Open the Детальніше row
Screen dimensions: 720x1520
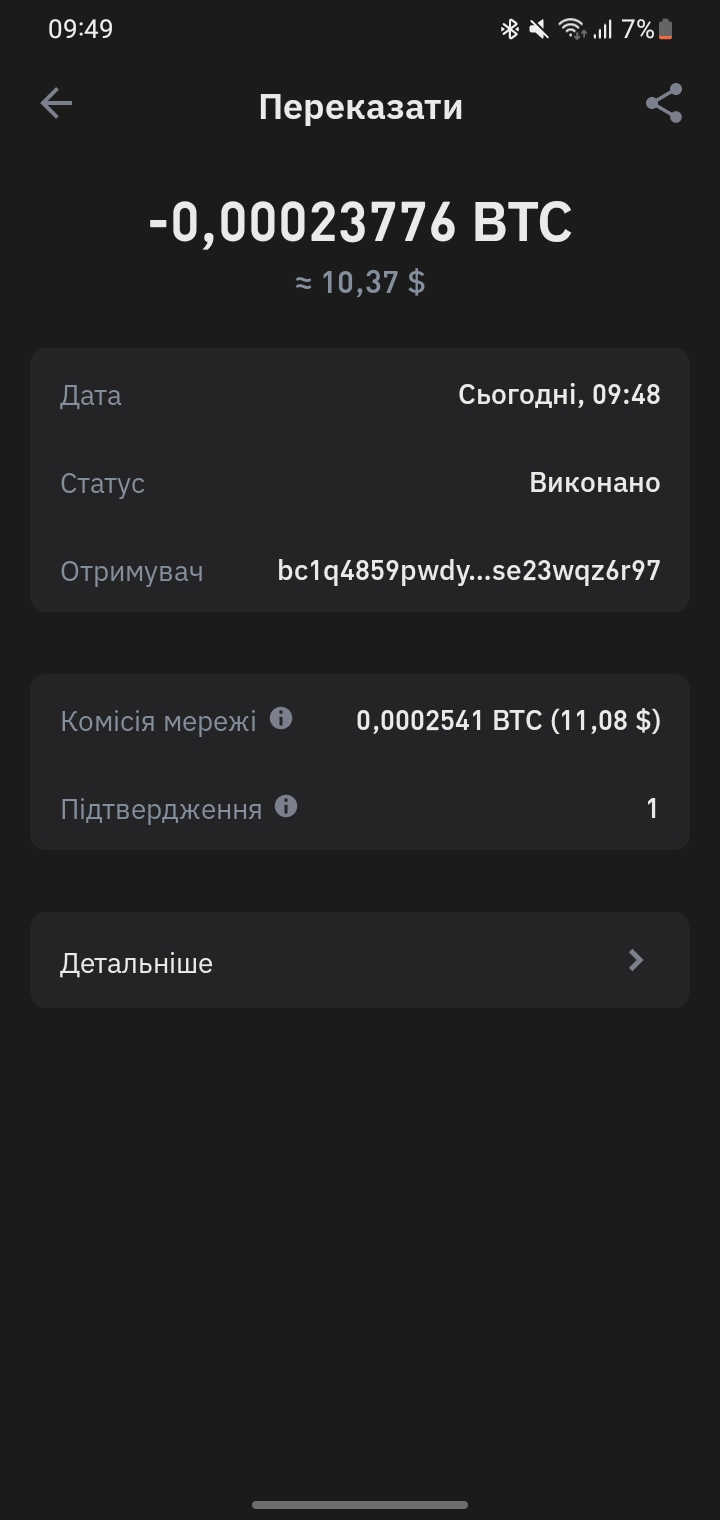360,961
